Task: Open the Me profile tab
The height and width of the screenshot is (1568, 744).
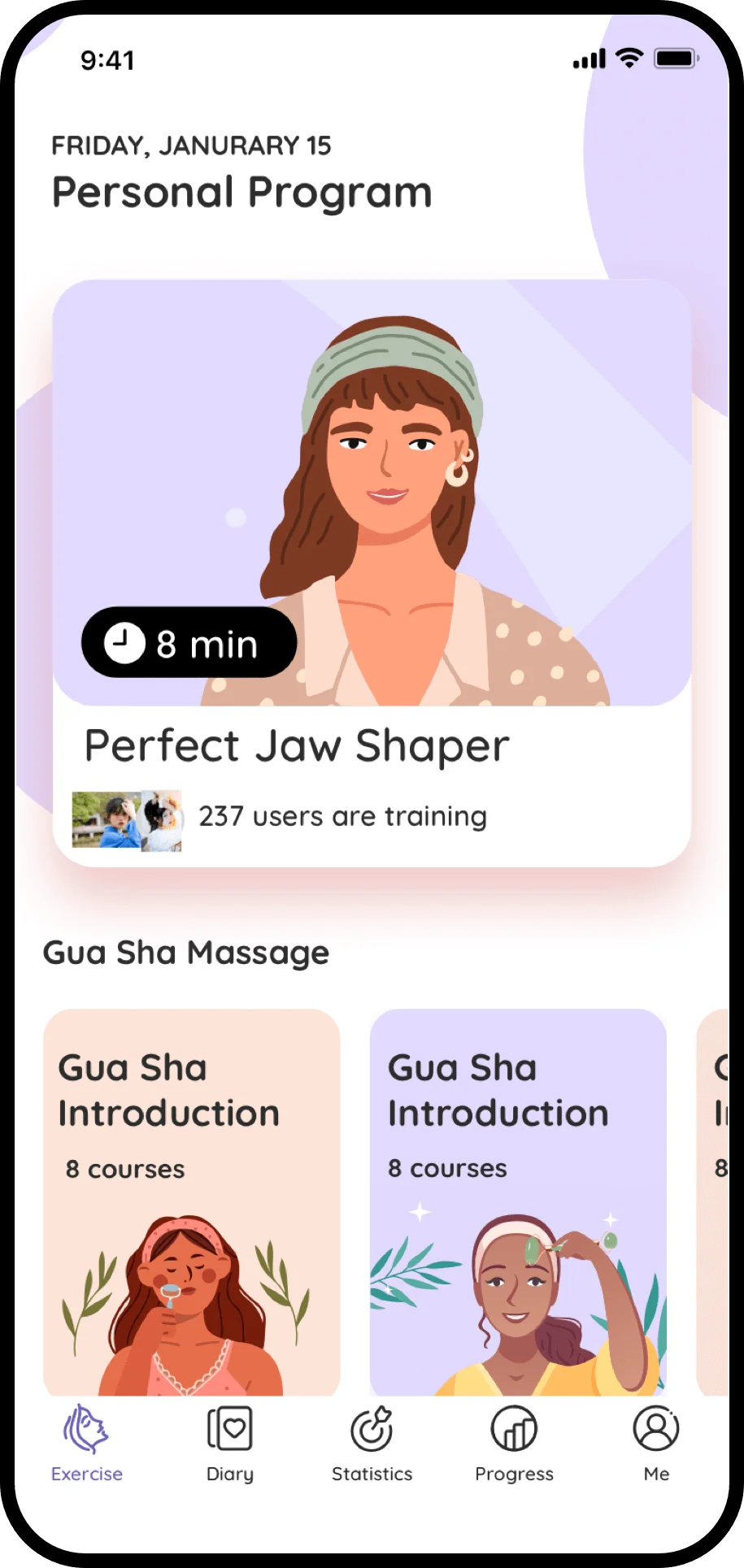Action: 656,1444
